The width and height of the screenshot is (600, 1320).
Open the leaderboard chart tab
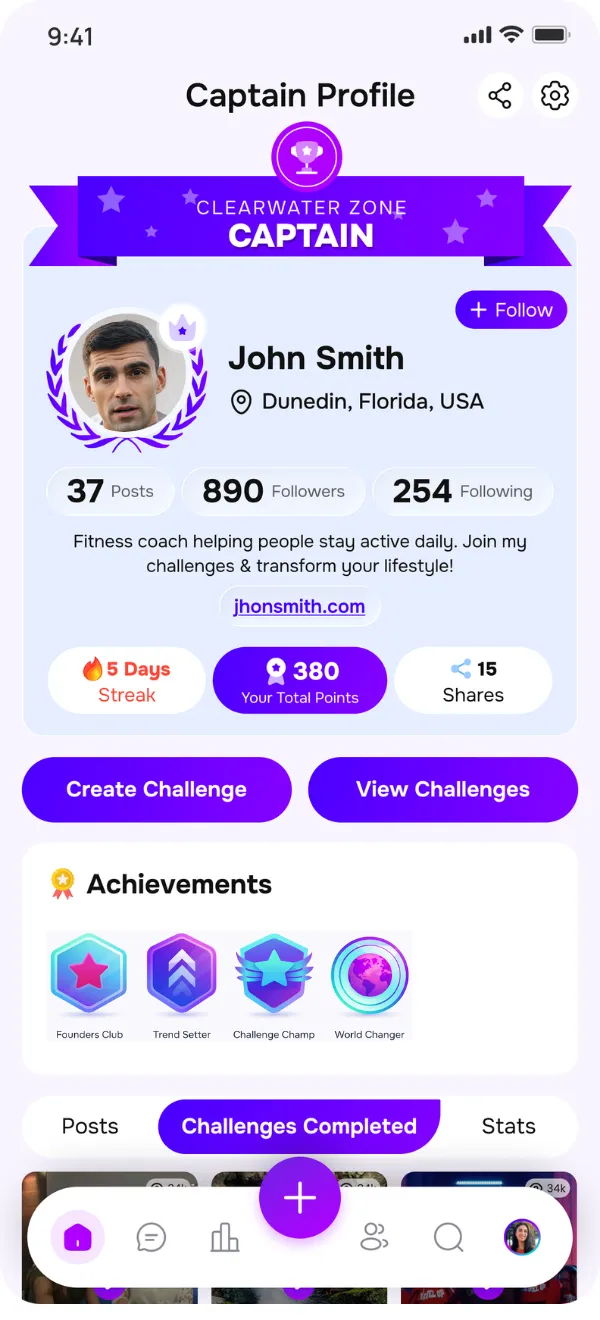click(x=225, y=1238)
